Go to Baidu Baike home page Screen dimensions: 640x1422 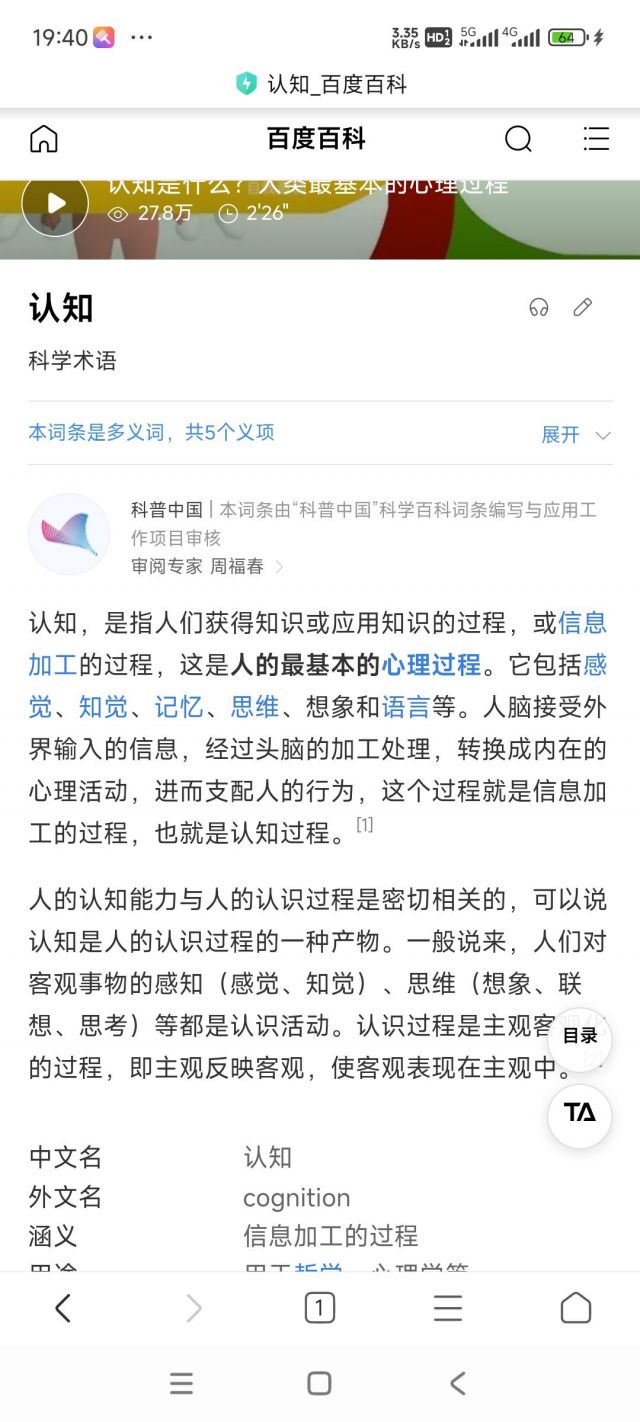pos(44,139)
